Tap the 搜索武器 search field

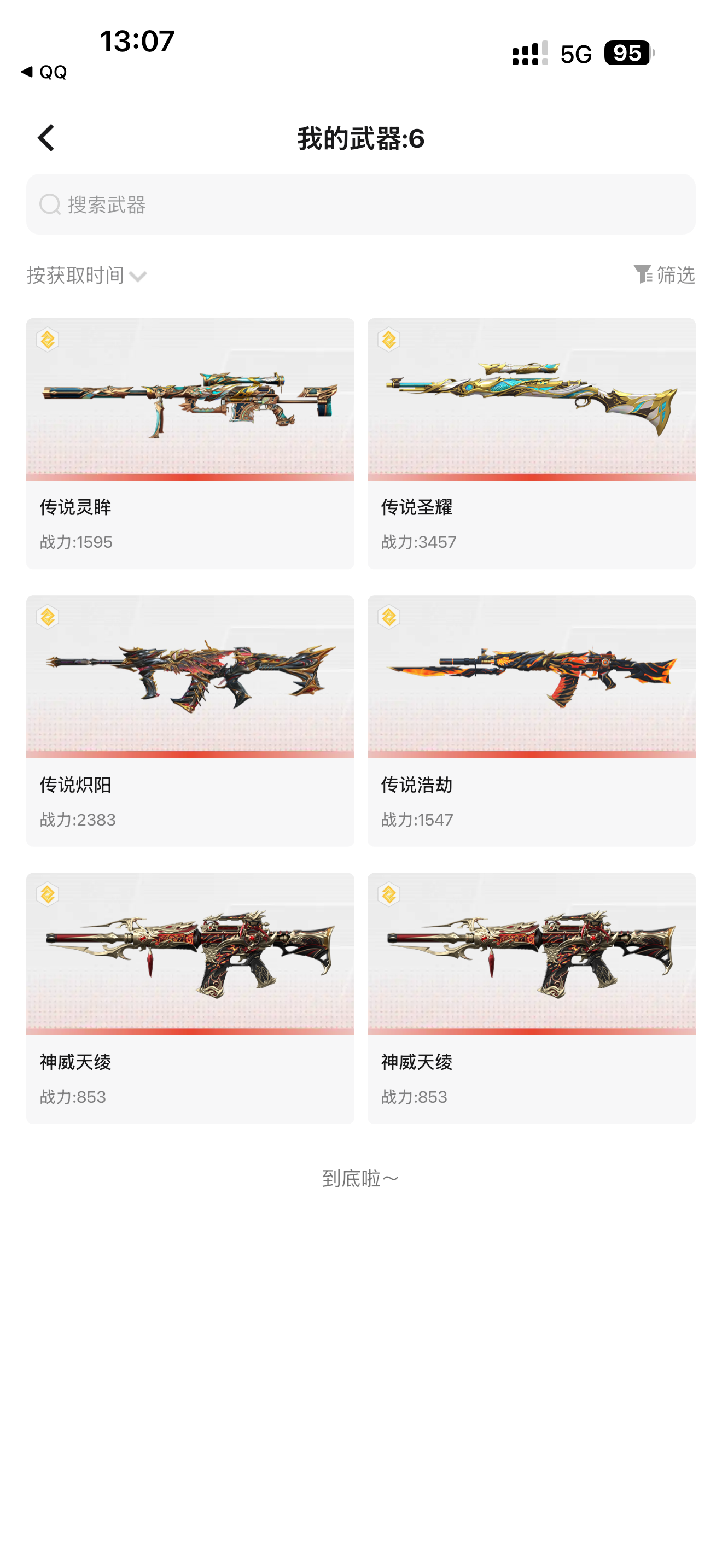click(360, 204)
